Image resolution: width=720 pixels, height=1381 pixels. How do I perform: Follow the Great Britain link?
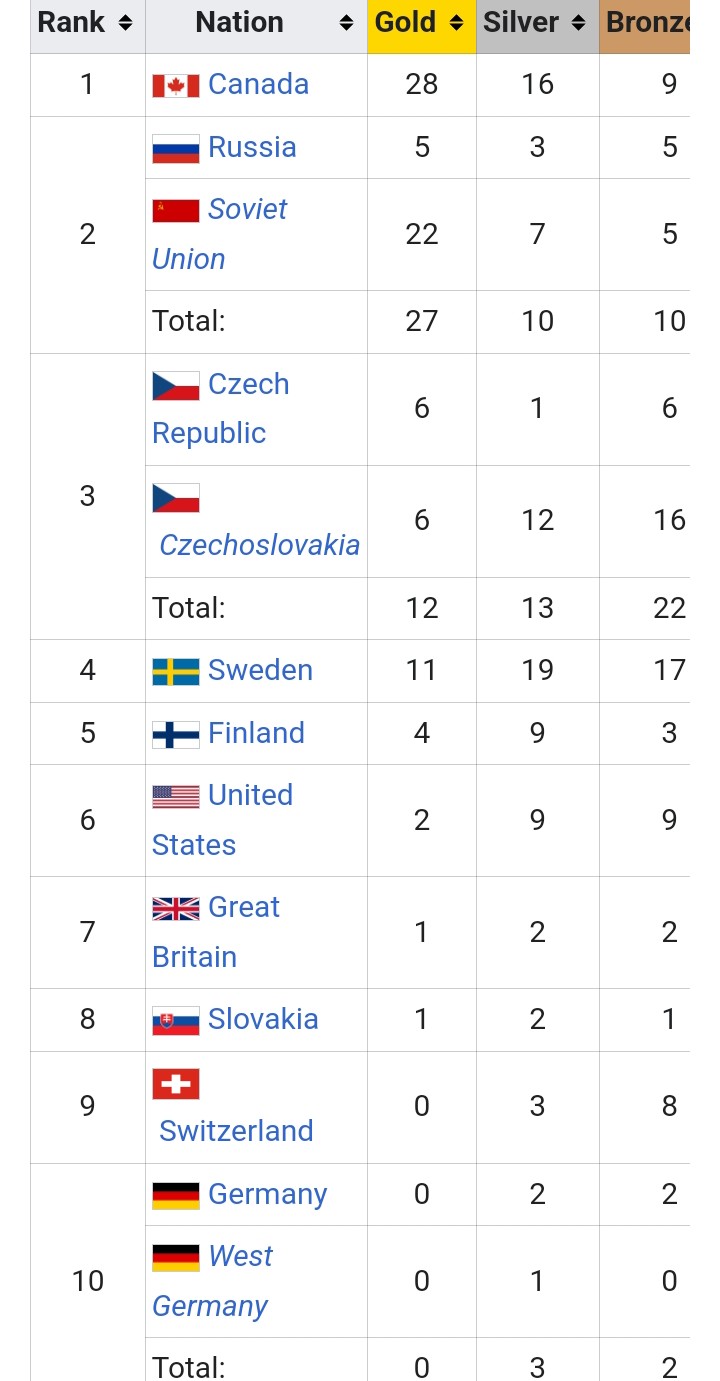tap(216, 932)
